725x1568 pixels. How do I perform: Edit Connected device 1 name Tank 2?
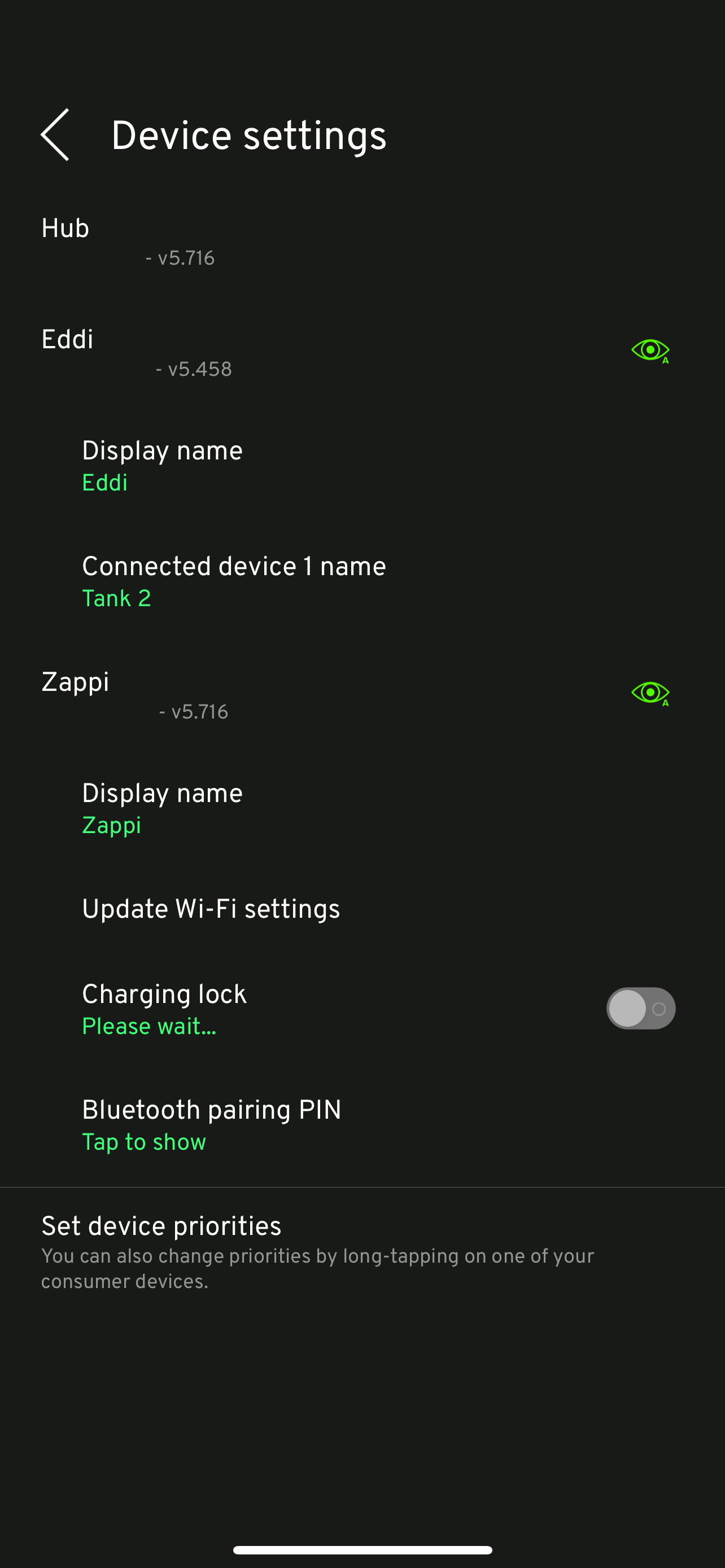[362, 582]
